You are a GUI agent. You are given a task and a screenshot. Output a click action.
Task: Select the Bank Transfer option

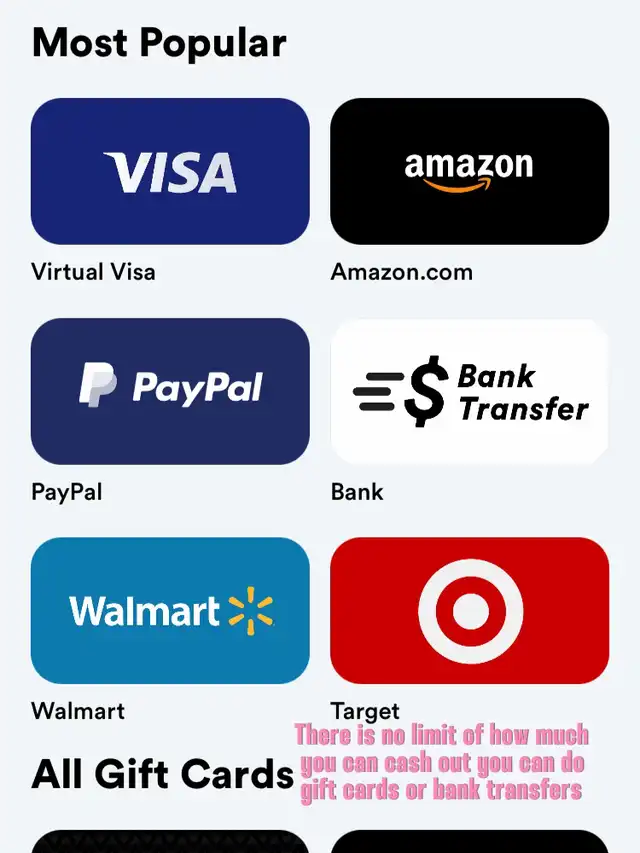[x=469, y=391]
